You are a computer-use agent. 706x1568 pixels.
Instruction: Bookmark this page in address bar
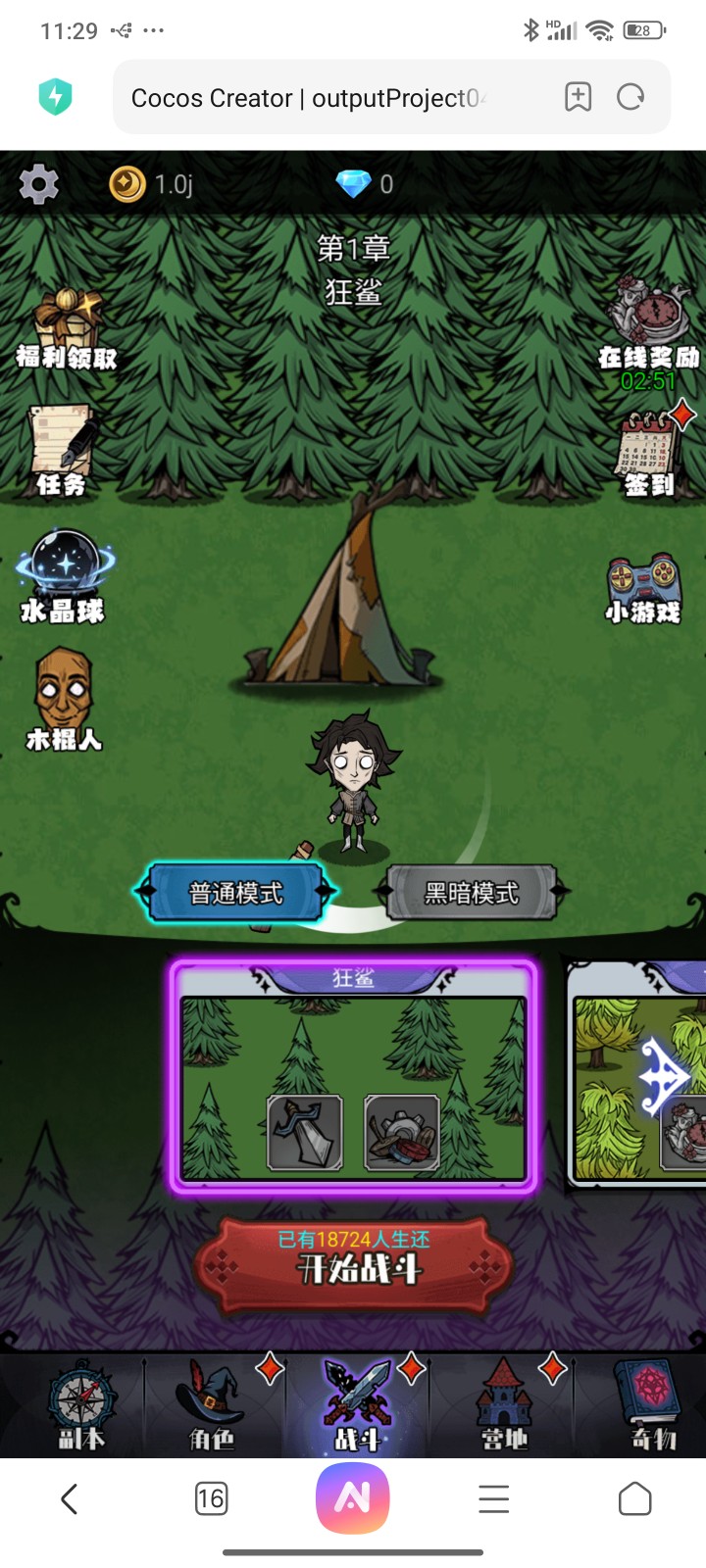(579, 97)
